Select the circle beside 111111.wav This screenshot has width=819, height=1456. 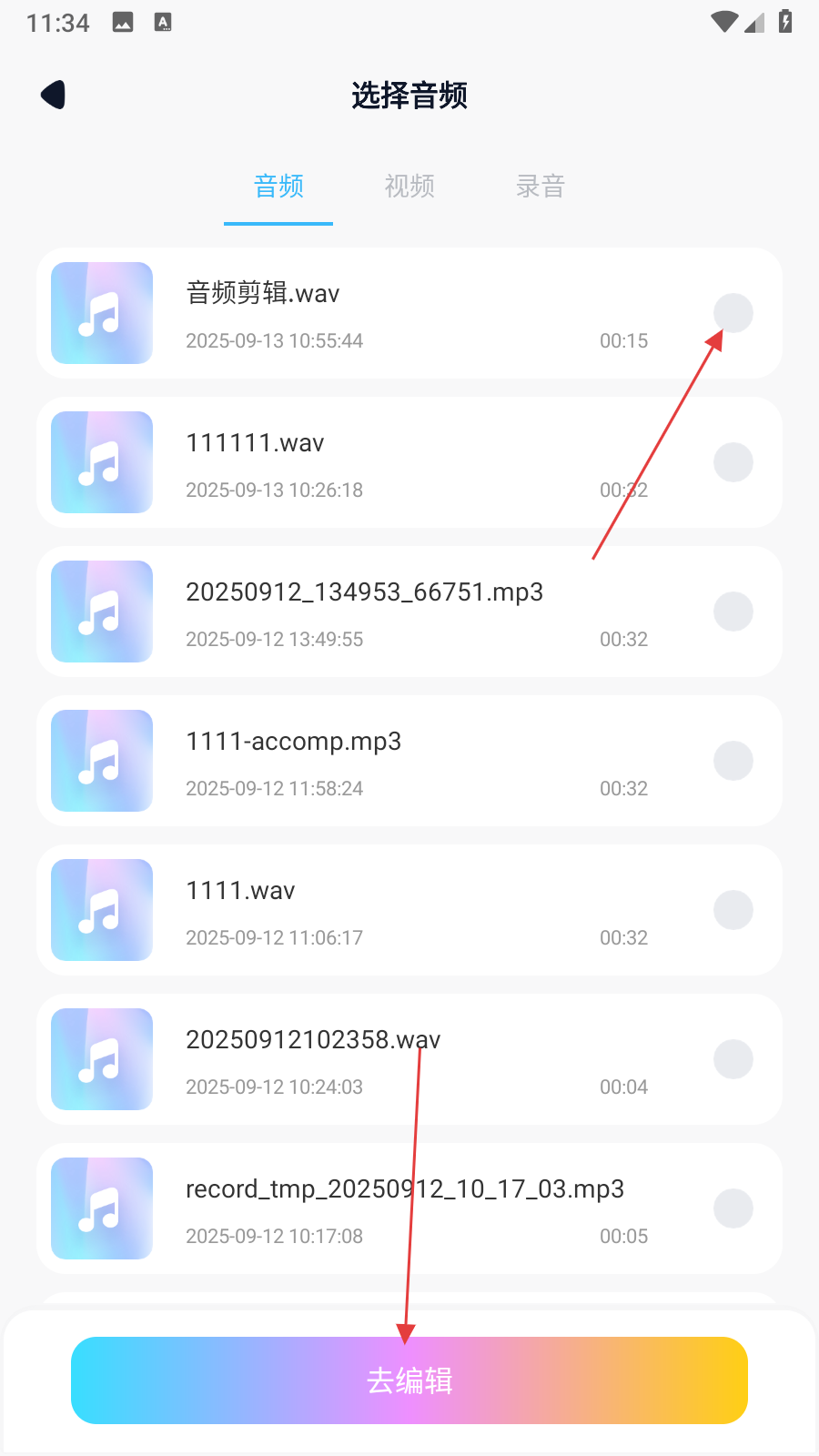pyautogui.click(x=733, y=462)
